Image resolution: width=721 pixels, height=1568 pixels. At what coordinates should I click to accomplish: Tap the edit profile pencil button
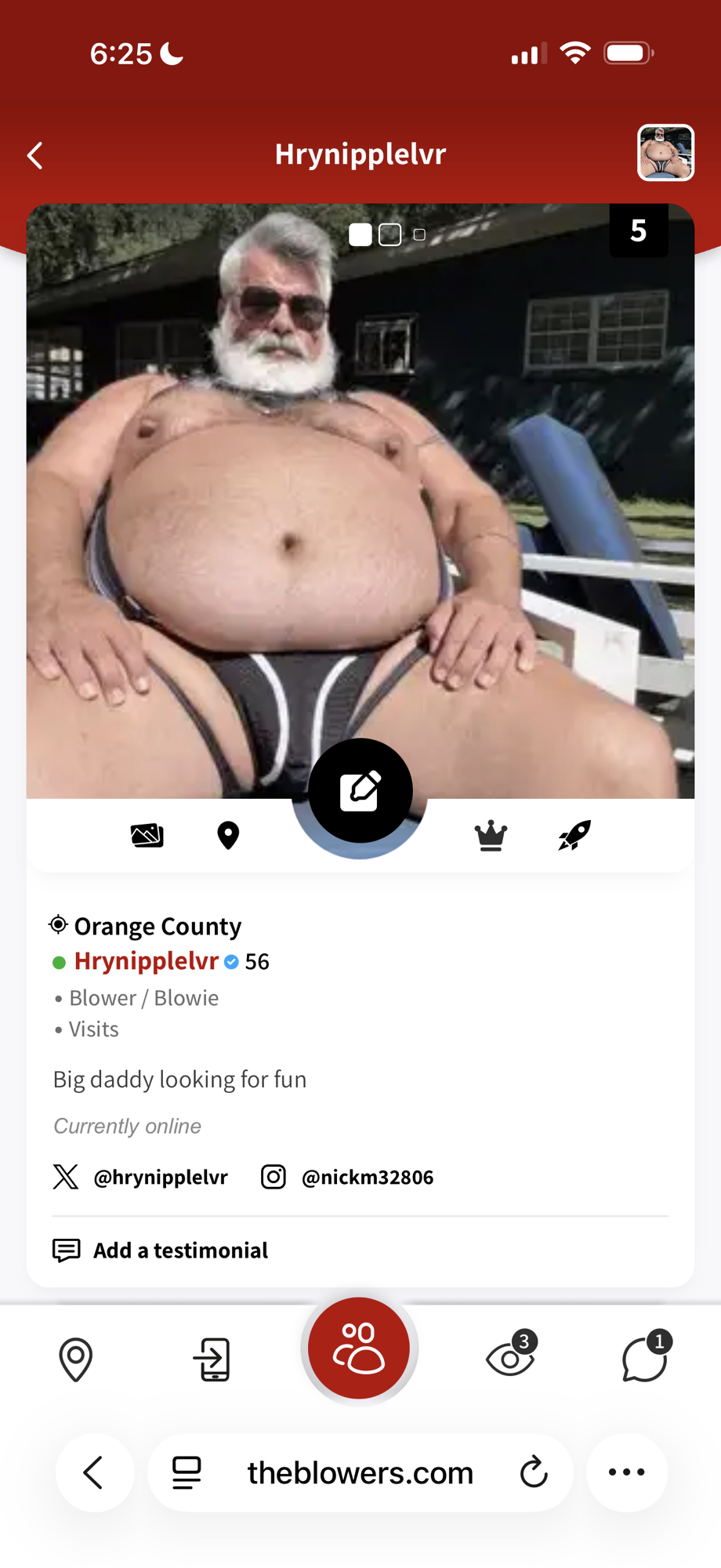360,790
